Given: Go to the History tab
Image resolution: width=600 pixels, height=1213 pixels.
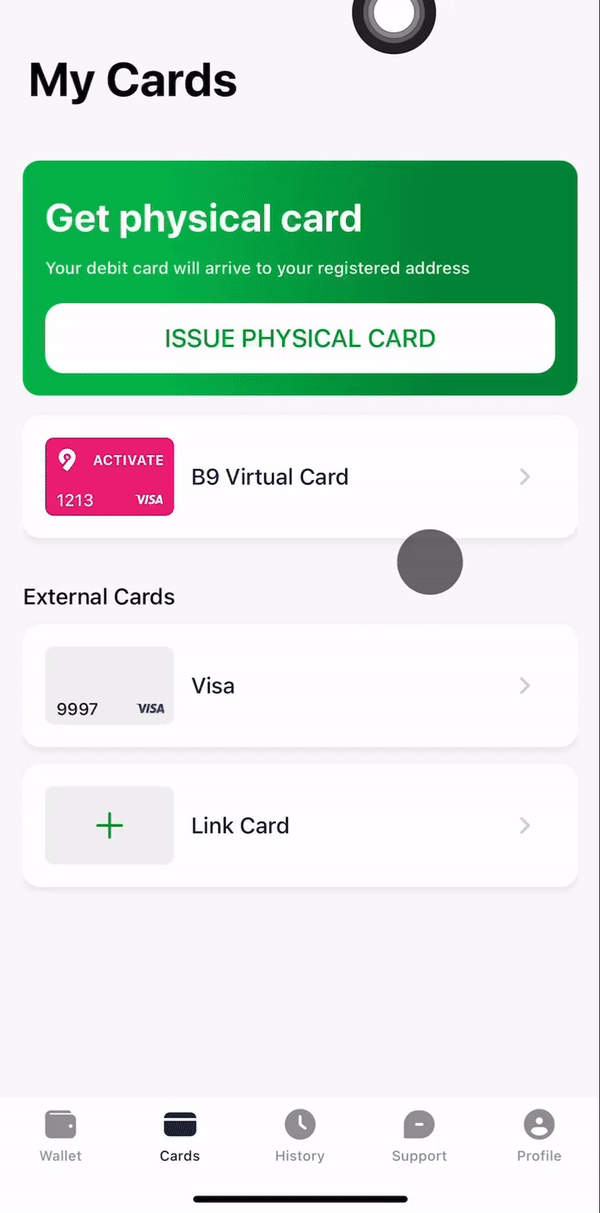Looking at the screenshot, I should pos(300,1136).
